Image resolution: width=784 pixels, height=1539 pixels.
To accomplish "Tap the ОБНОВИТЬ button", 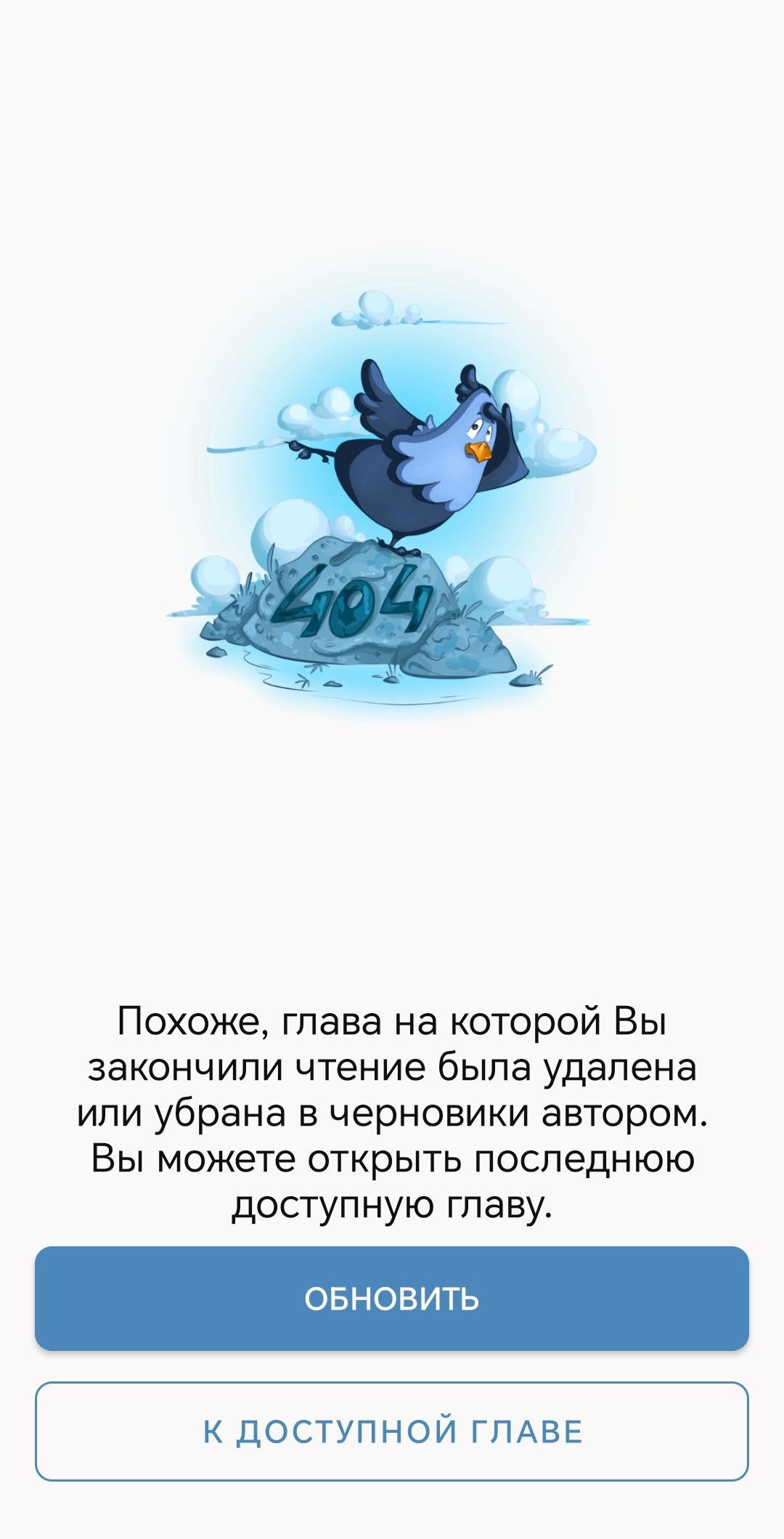I will coord(392,1298).
